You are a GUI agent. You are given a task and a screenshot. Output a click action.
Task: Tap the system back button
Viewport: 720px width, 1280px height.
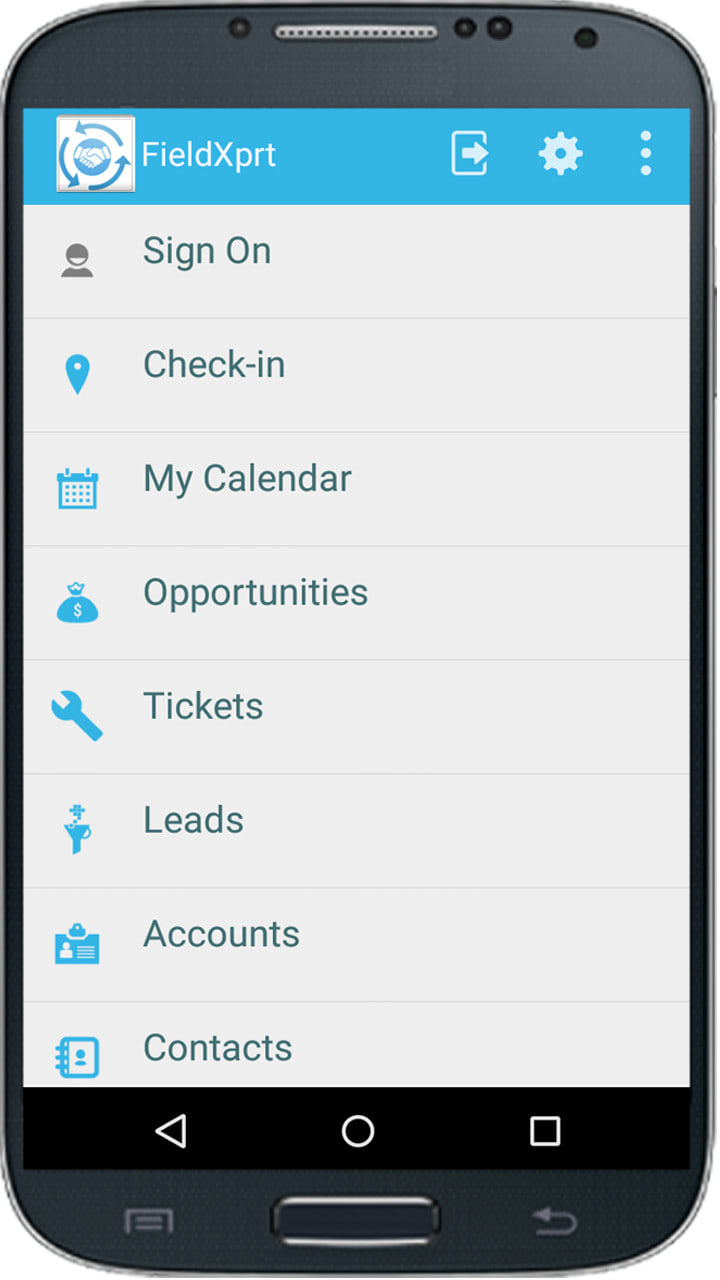point(171,1131)
